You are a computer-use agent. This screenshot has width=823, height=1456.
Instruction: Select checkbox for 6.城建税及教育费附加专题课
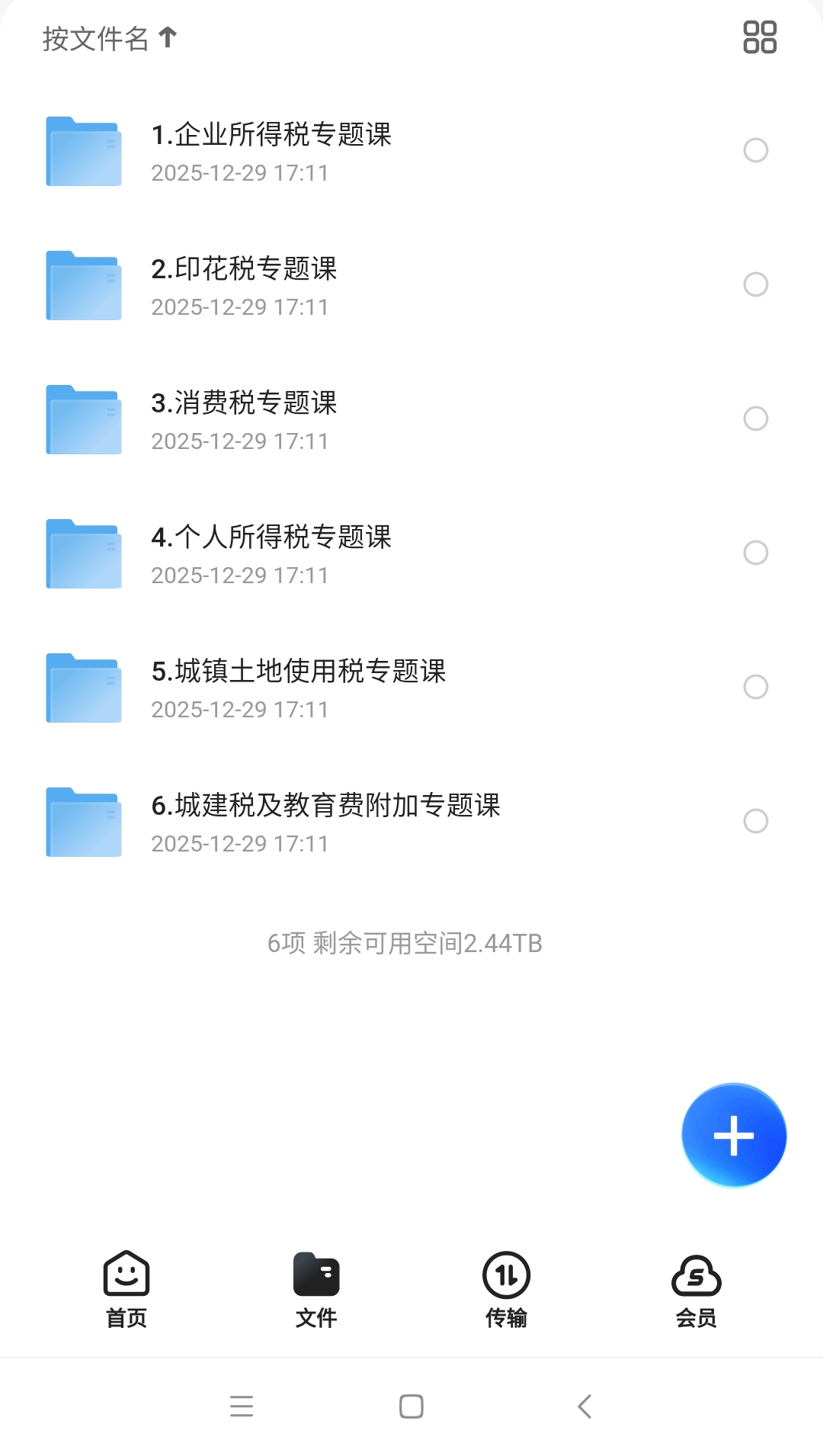[x=755, y=822]
